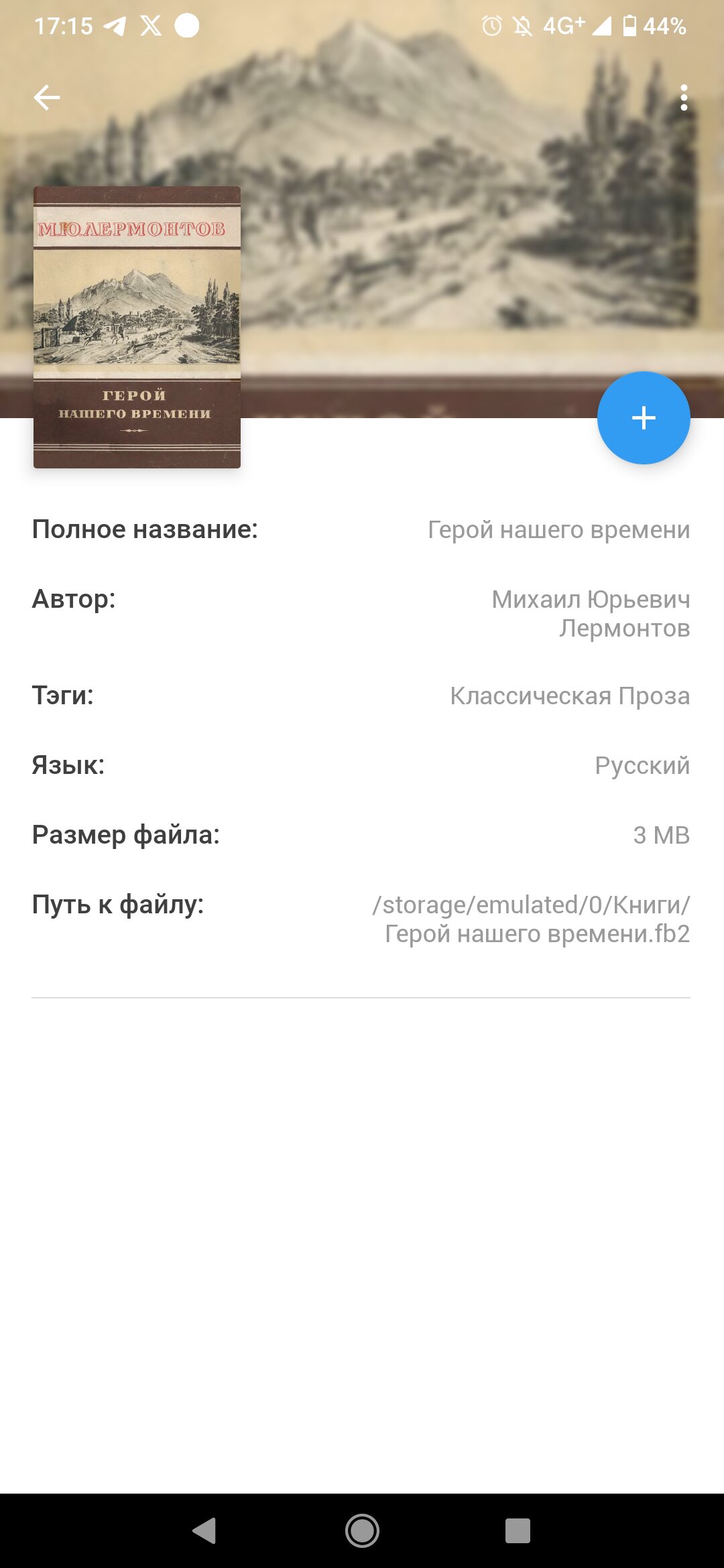The image size is (724, 1568).
Task: Open the recent apps system button
Action: coord(518,1530)
